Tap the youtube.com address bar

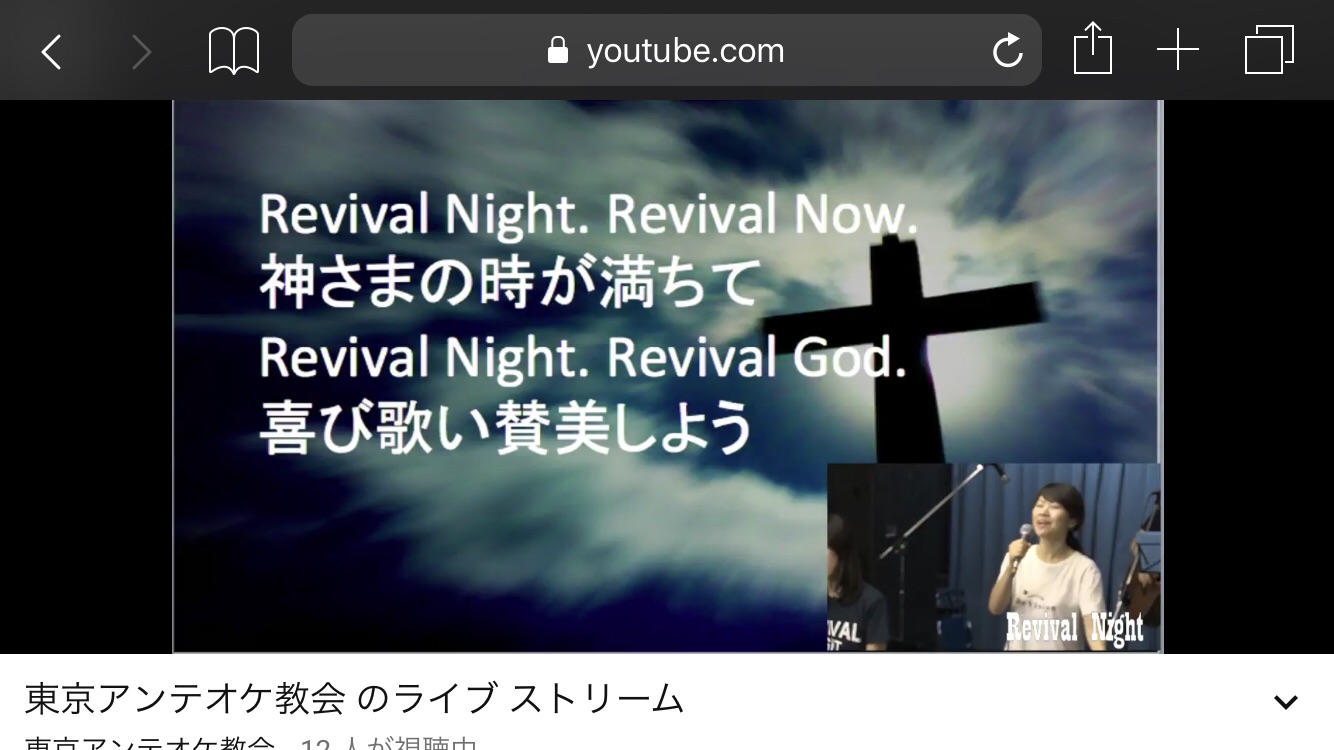[666, 51]
